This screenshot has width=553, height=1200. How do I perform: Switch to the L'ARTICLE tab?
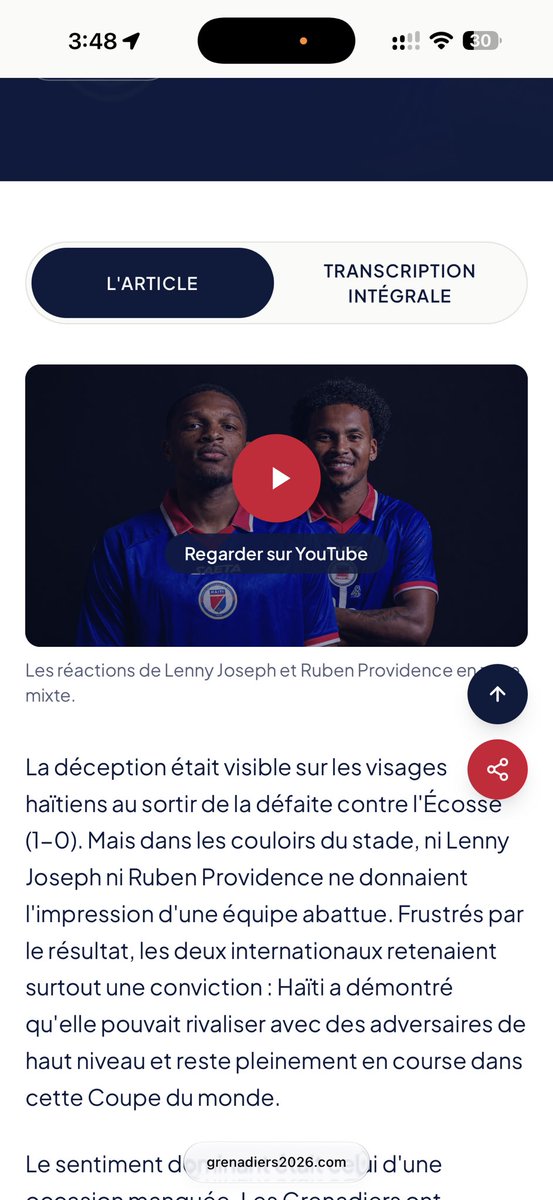pos(152,283)
